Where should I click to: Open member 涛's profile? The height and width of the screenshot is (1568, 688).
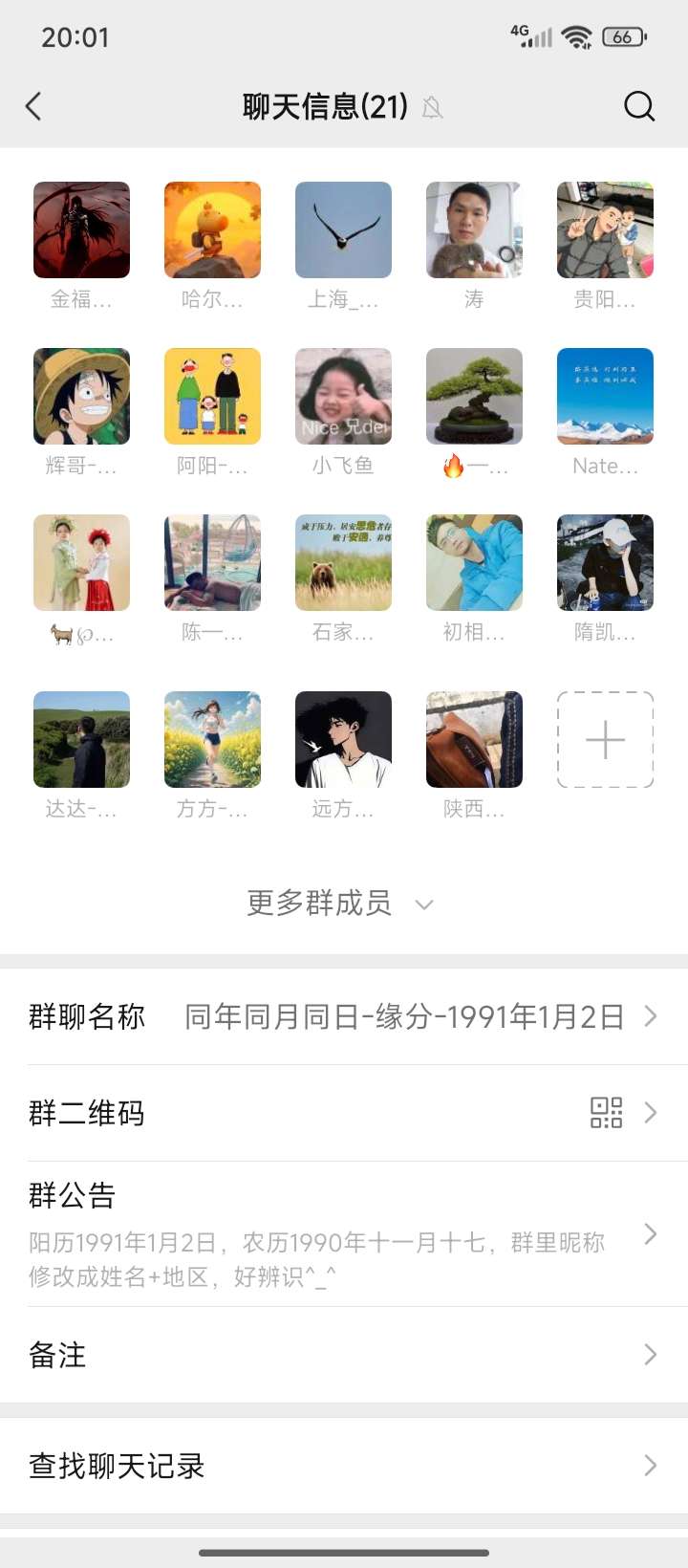474,230
